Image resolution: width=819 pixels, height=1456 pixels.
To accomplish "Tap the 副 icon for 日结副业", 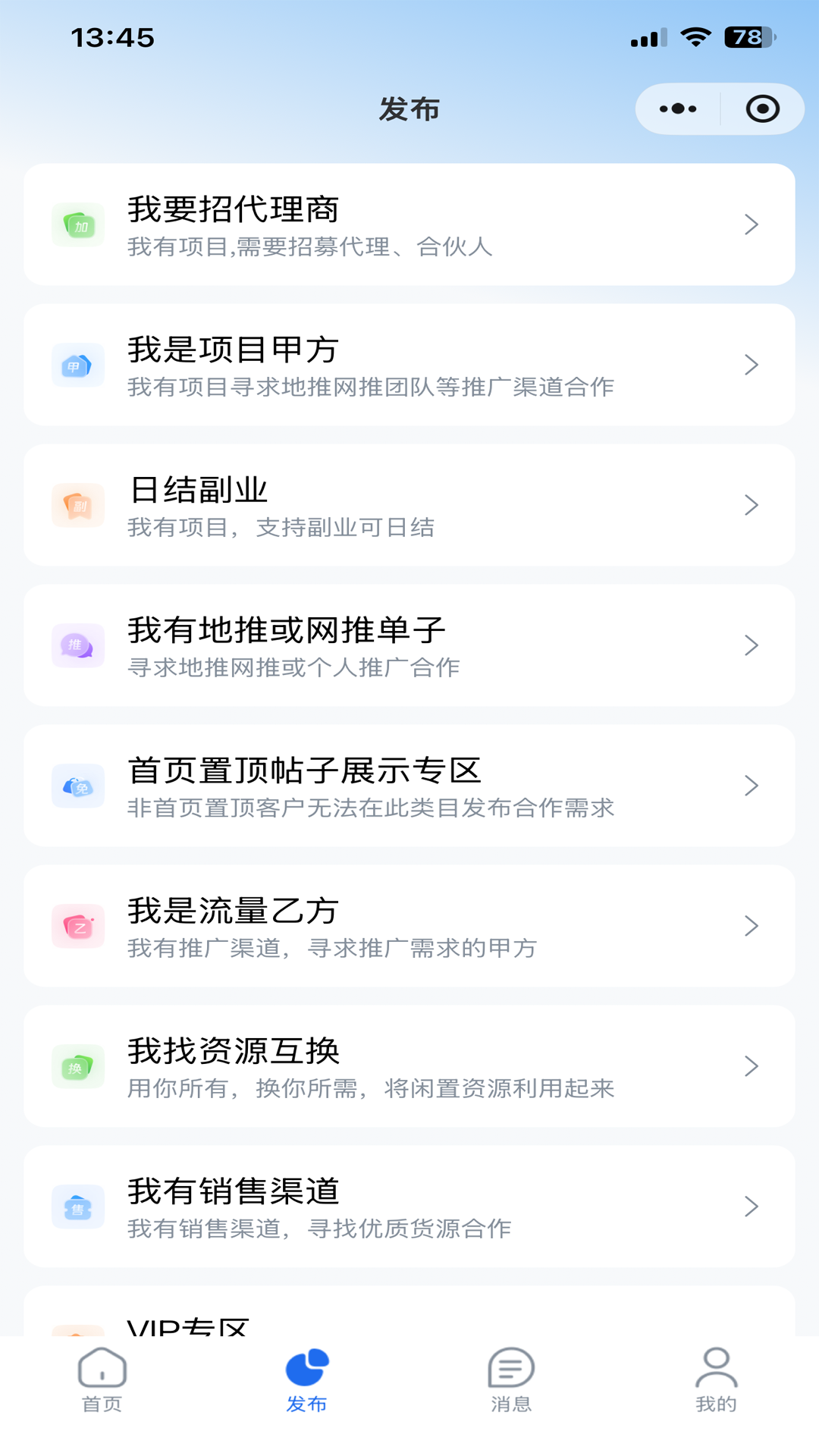I will (78, 506).
